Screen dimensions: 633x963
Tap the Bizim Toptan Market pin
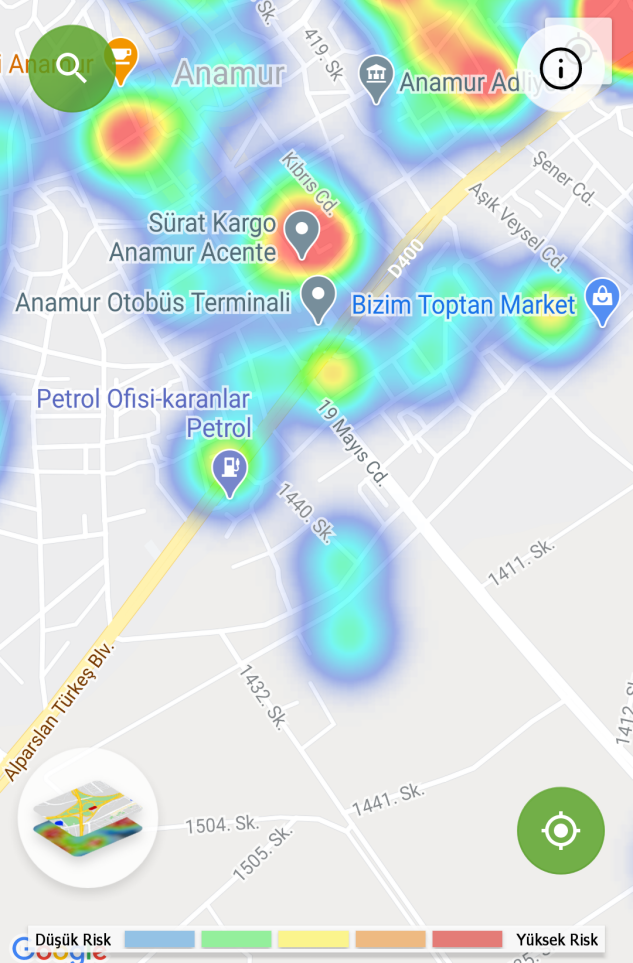tap(602, 301)
